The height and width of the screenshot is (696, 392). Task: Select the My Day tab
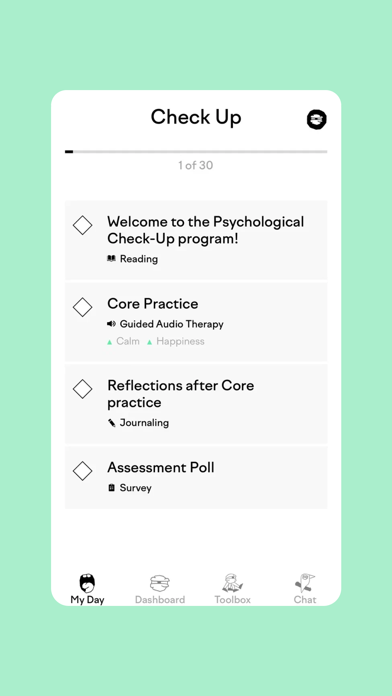pos(87,589)
